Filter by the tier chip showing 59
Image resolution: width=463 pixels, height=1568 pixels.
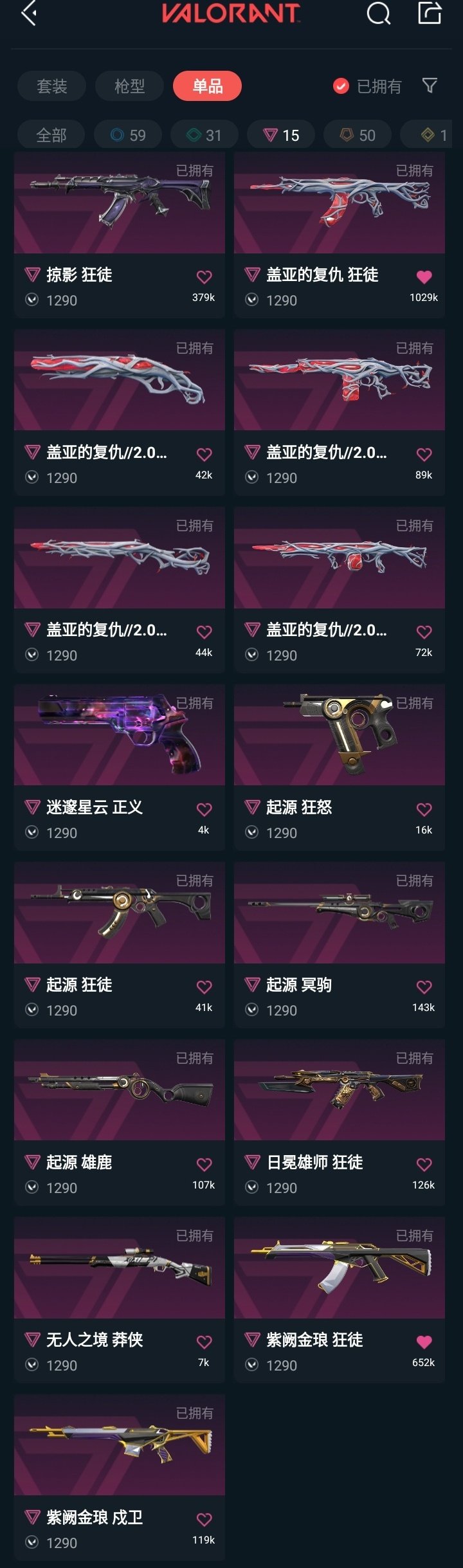tap(128, 135)
